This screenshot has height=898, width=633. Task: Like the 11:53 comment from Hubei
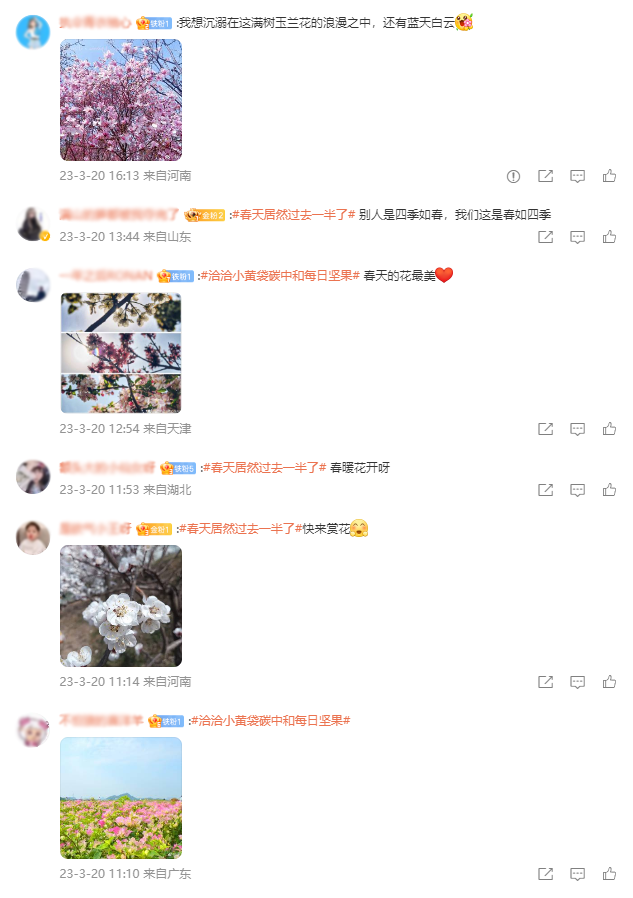tap(609, 490)
